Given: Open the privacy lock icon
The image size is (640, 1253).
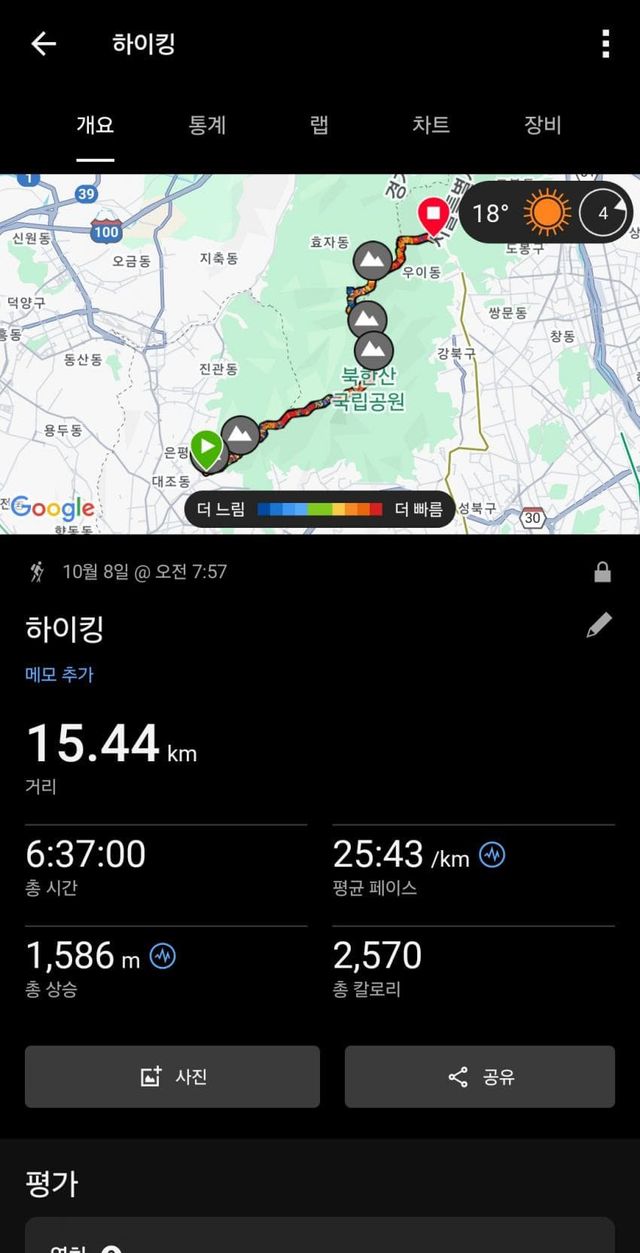Looking at the screenshot, I should pos(602,572).
